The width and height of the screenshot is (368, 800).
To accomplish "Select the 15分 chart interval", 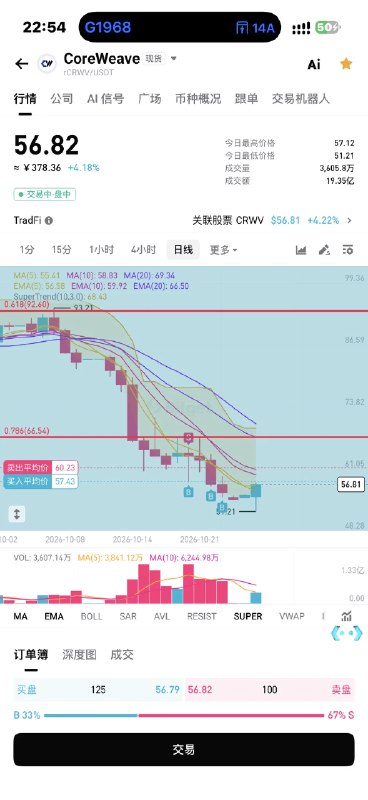I will click(x=62, y=249).
